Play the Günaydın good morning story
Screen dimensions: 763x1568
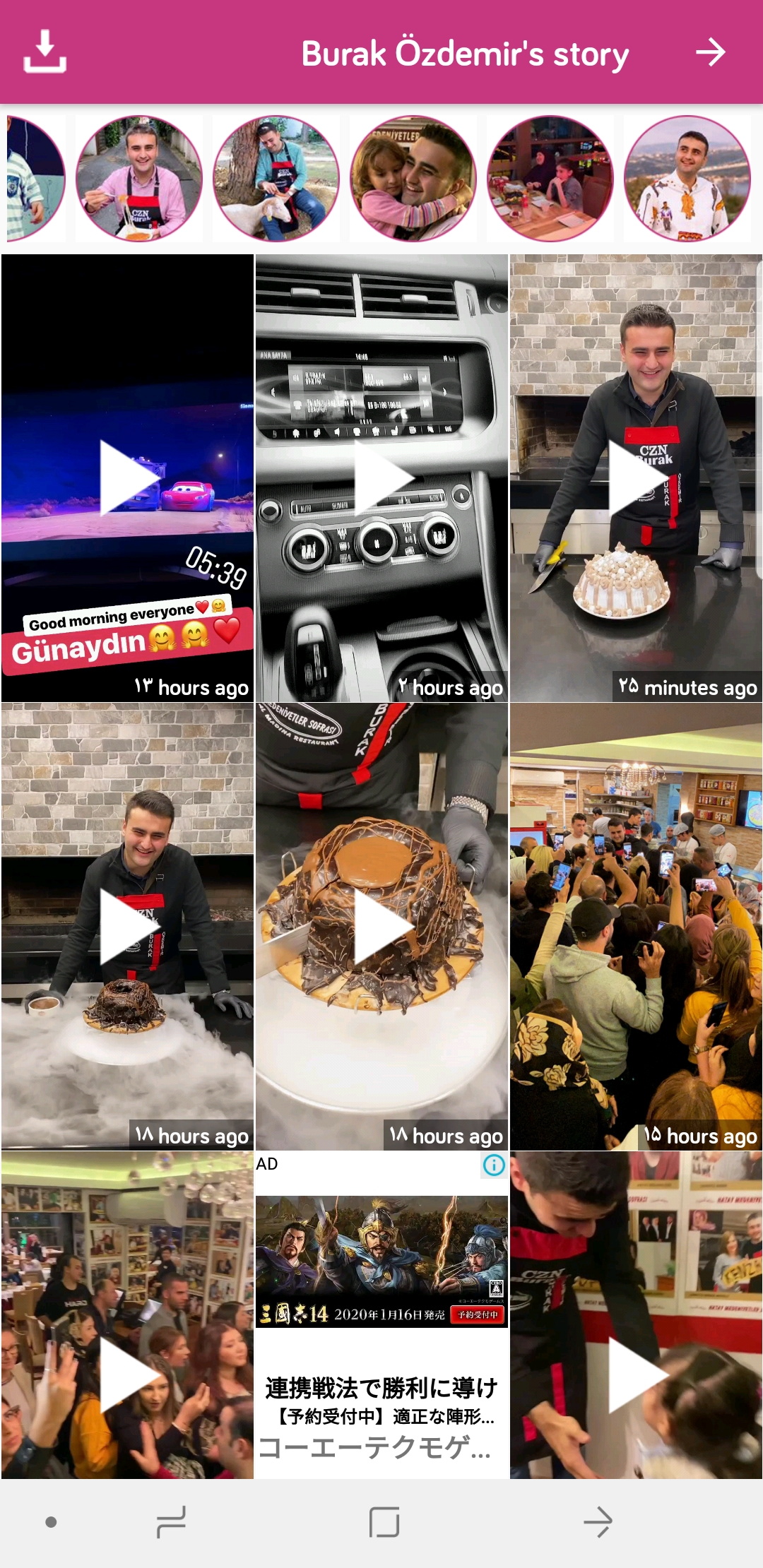(127, 478)
